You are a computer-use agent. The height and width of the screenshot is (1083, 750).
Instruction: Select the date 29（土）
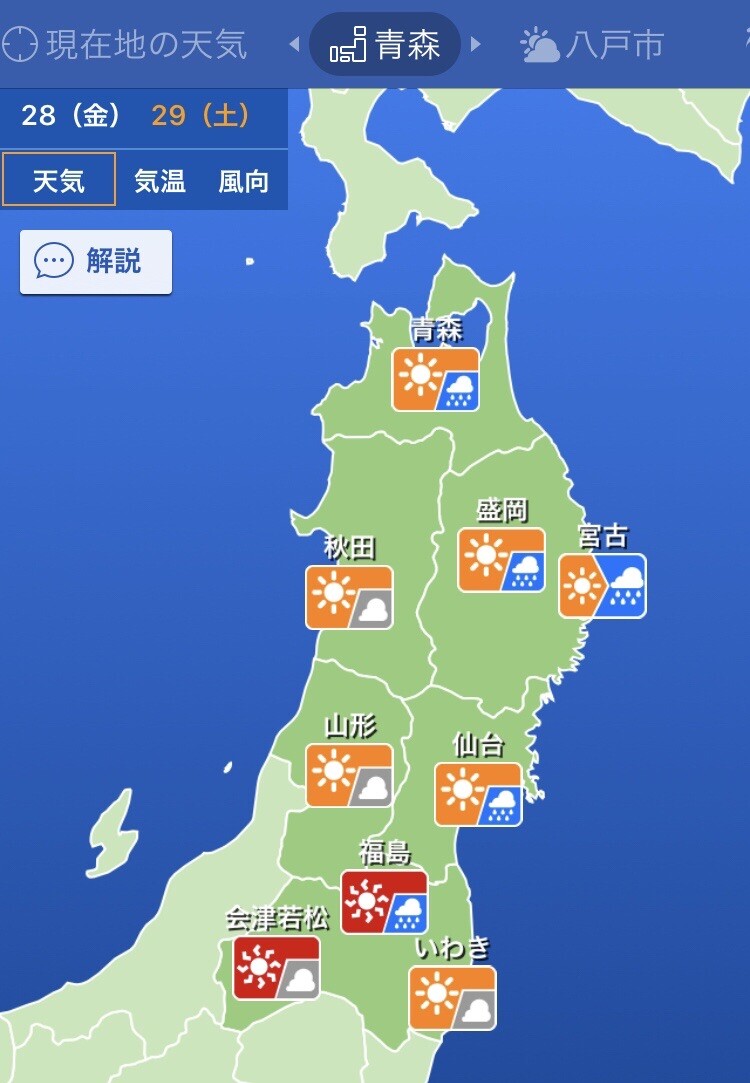[x=200, y=116]
